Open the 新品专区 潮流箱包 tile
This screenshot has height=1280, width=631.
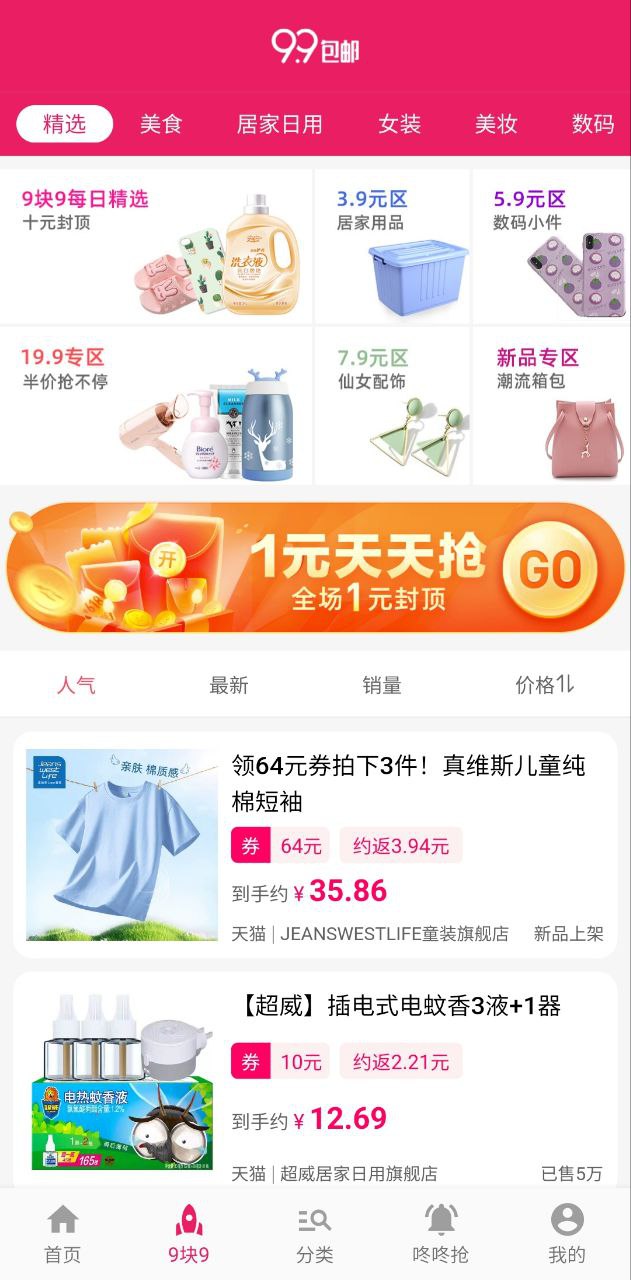point(549,405)
